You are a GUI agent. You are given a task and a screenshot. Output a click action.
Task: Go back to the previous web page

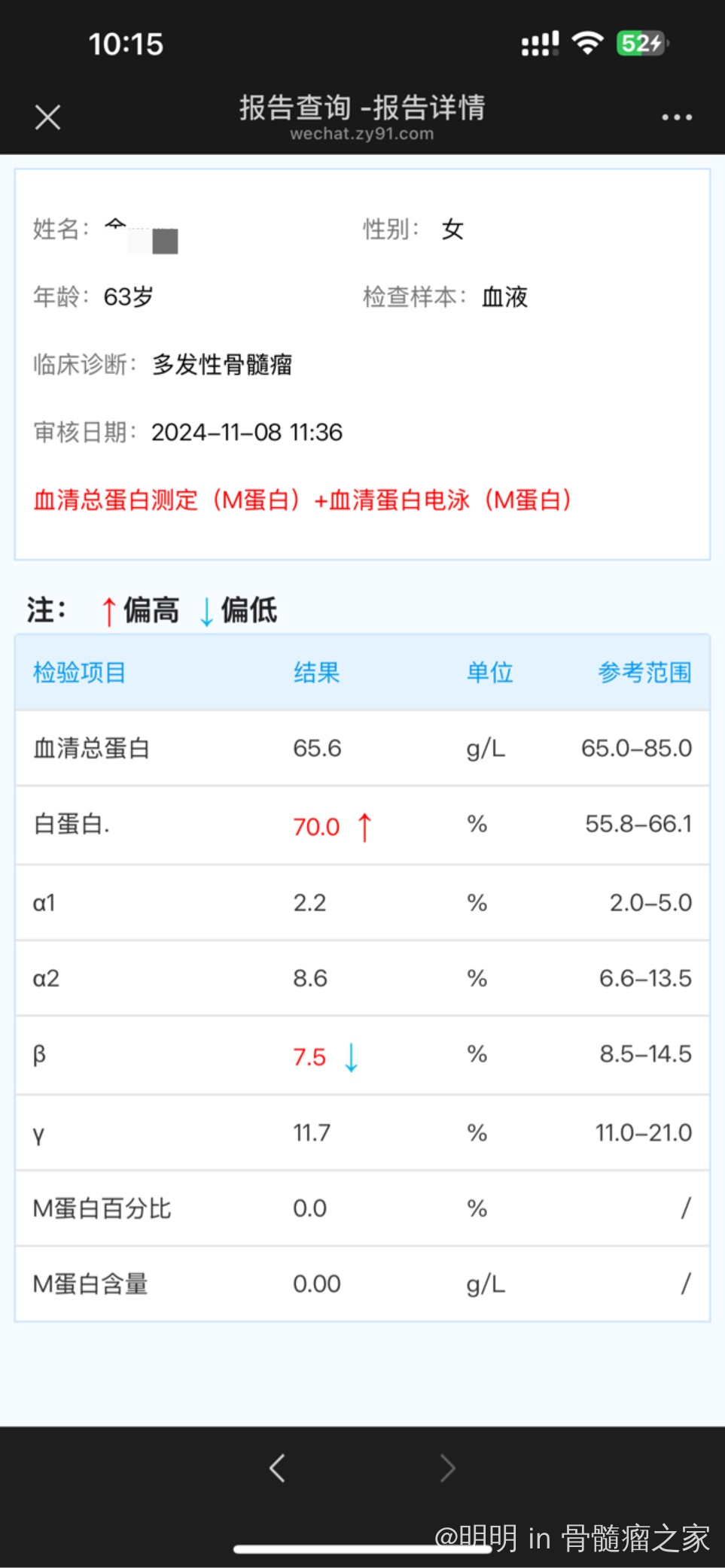click(277, 1468)
